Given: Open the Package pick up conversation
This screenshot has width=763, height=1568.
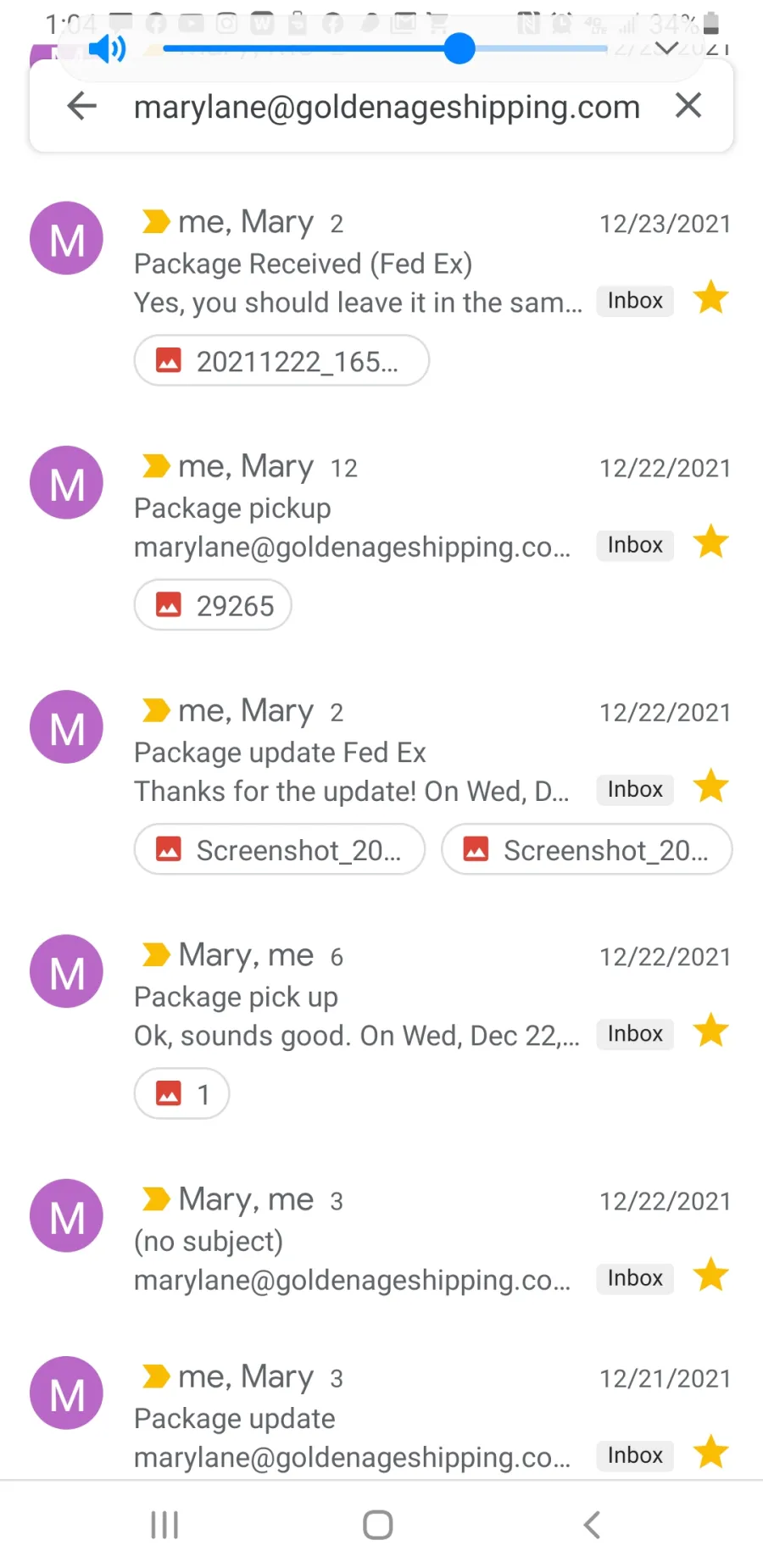Looking at the screenshot, I should point(381,996).
